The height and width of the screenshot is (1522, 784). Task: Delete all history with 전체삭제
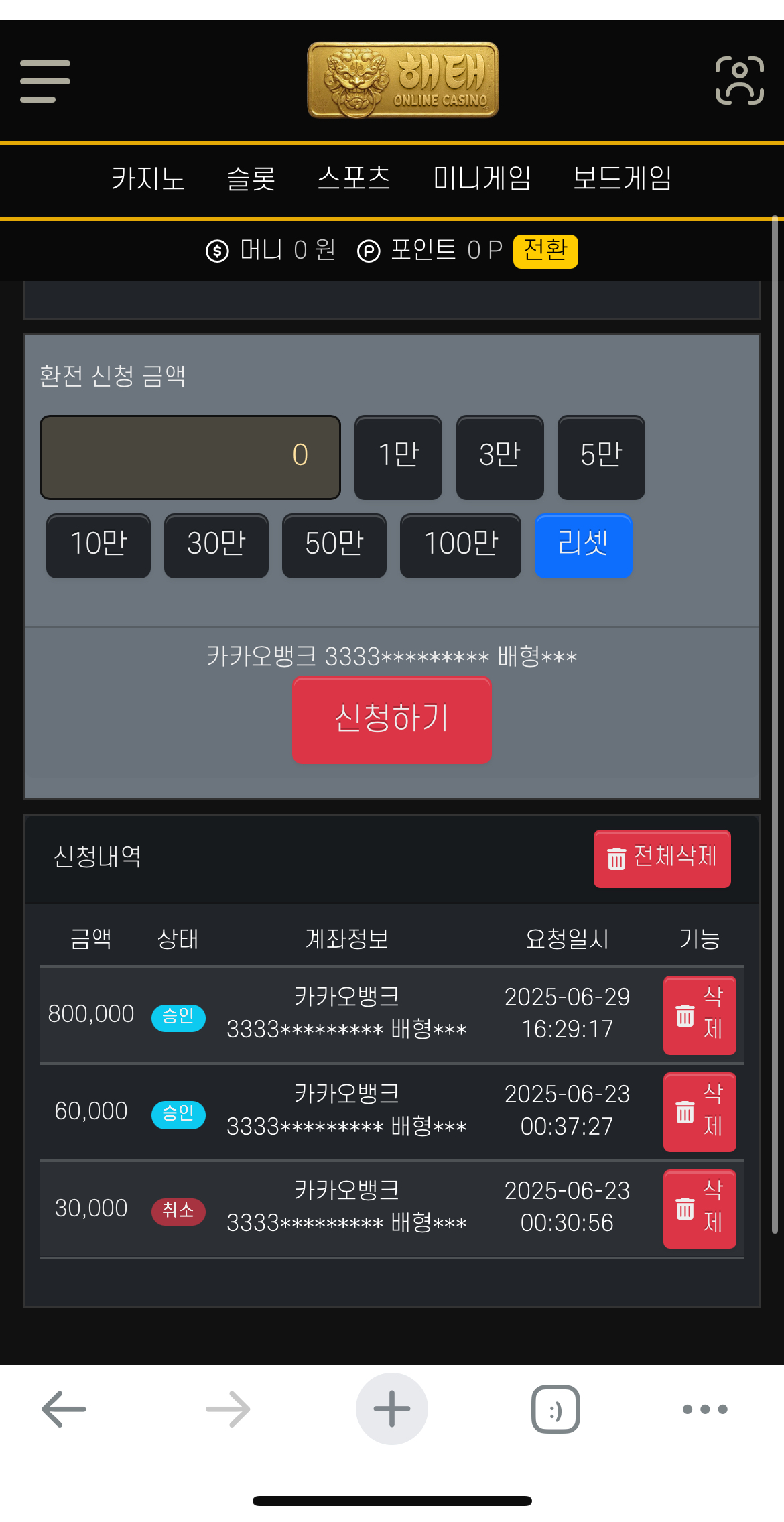tap(661, 859)
